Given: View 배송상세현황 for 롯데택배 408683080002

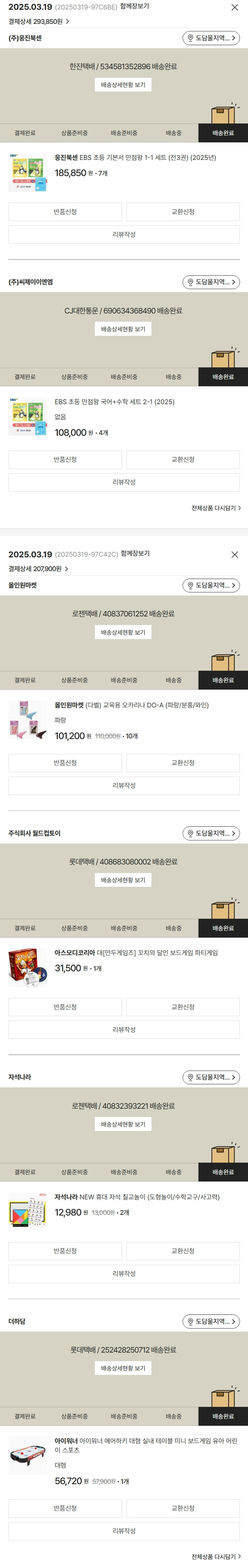Looking at the screenshot, I should (123, 880).
